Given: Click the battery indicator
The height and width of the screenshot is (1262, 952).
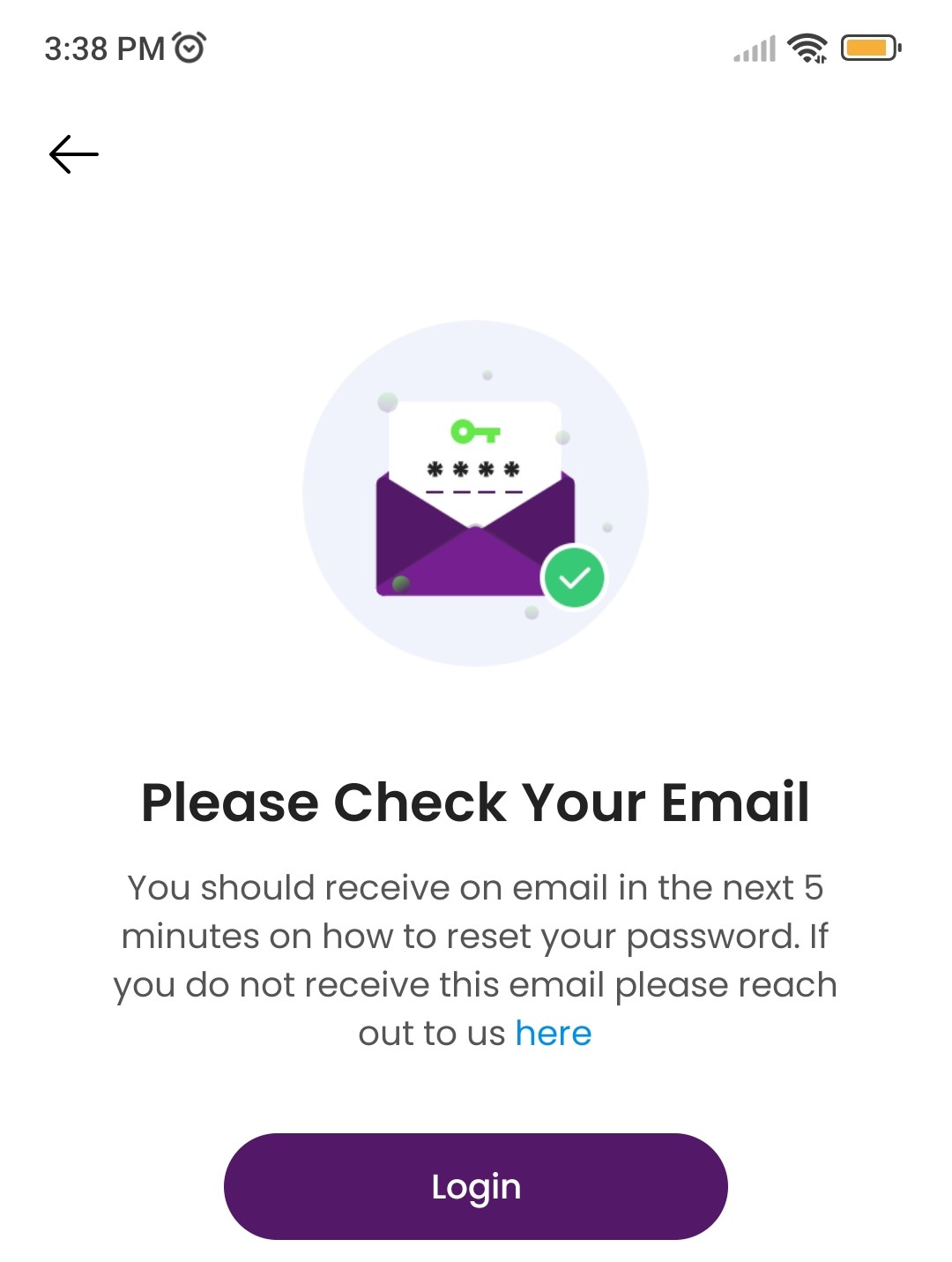Looking at the screenshot, I should click(867, 49).
